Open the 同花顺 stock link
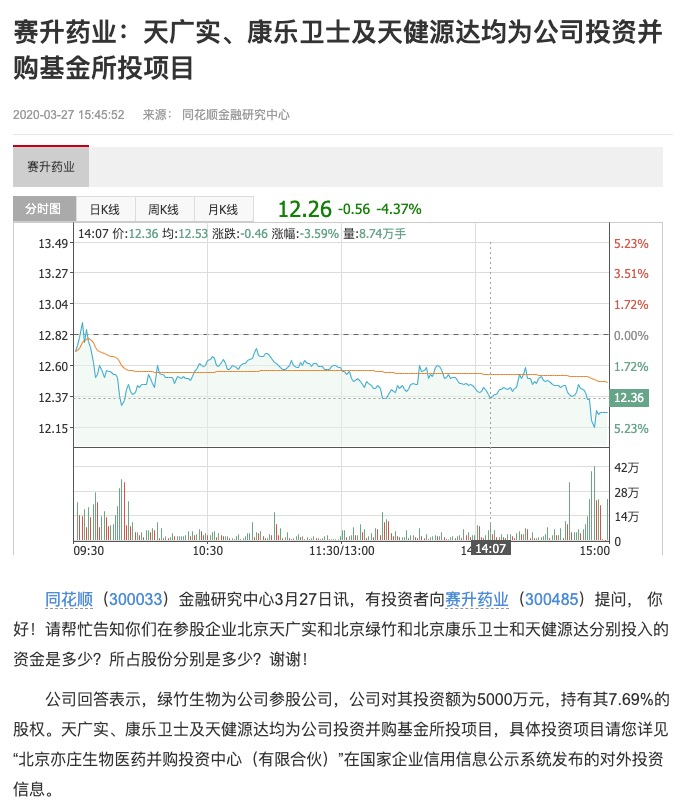This screenshot has height=812, width=699. click(x=69, y=599)
